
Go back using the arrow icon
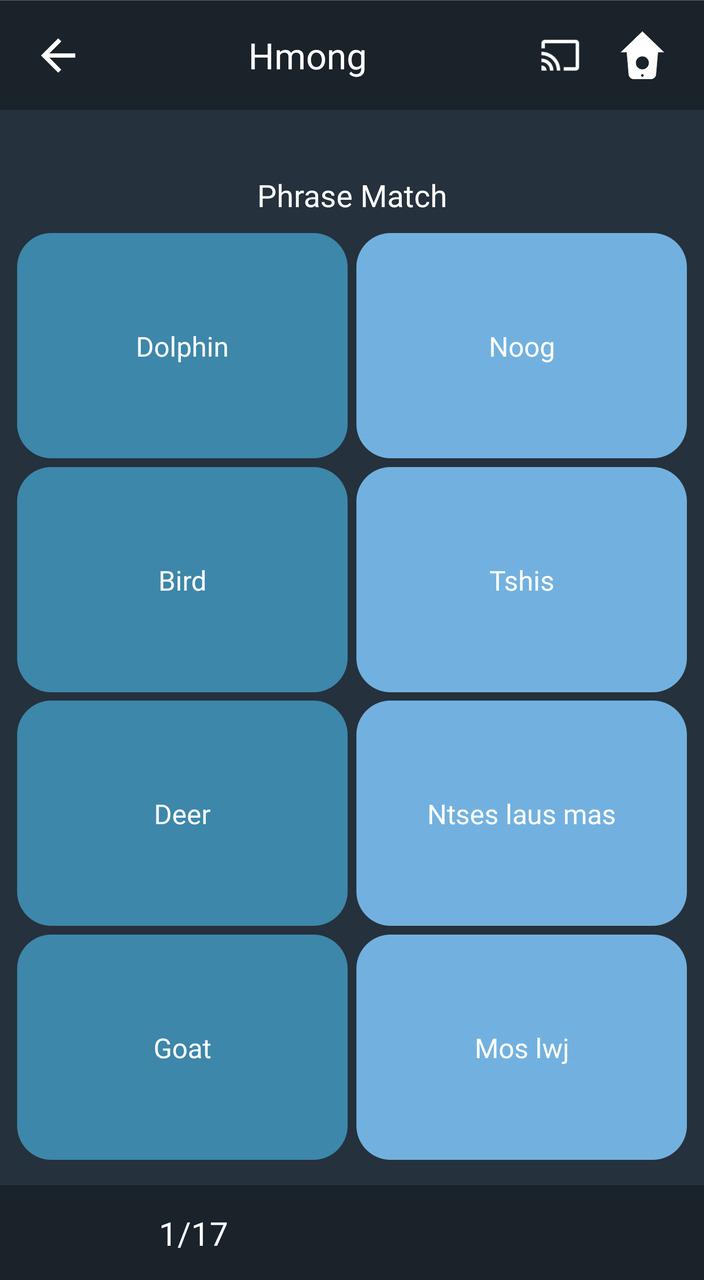click(58, 56)
